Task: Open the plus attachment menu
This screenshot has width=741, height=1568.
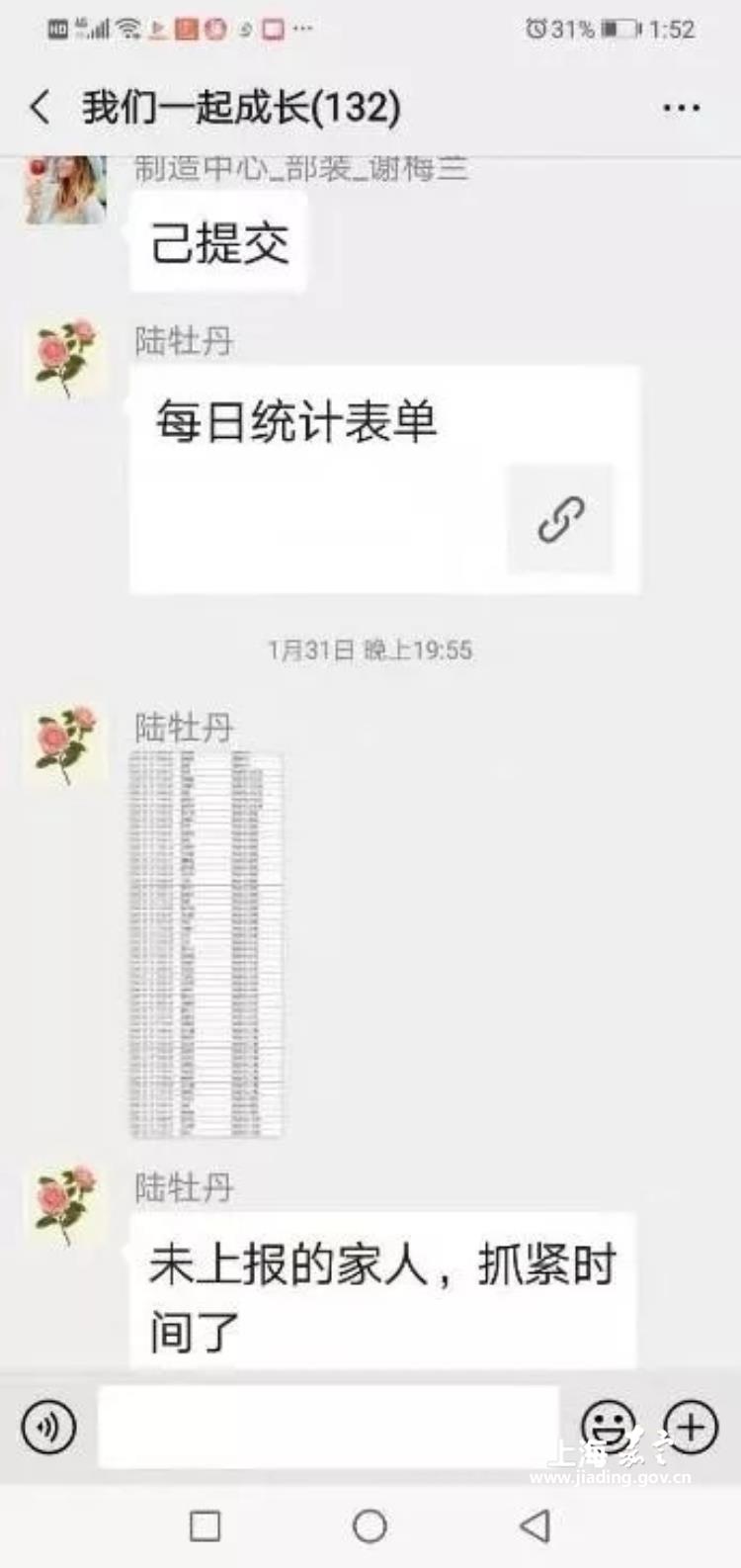Action: click(x=690, y=1427)
